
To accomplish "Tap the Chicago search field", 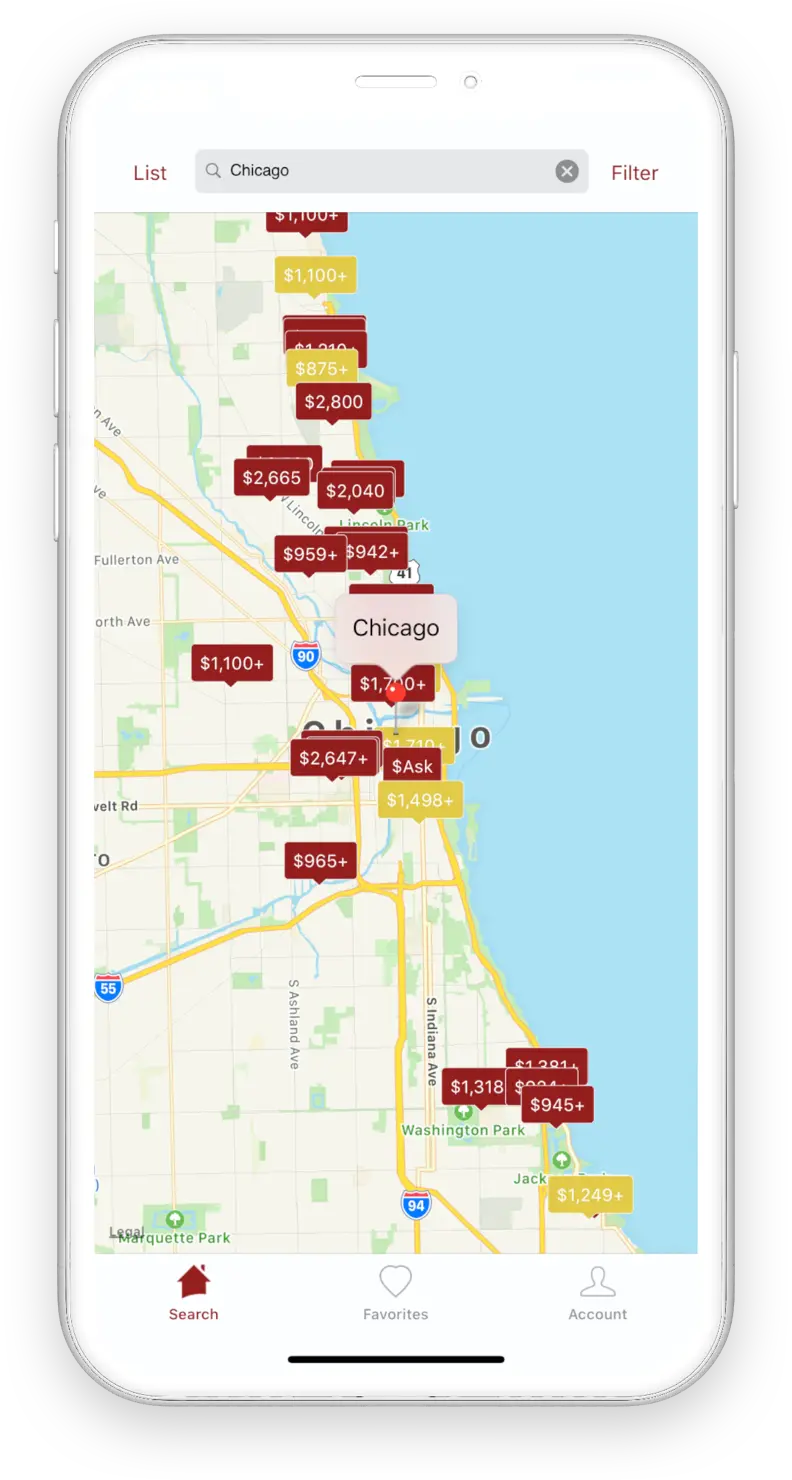I will pos(380,171).
